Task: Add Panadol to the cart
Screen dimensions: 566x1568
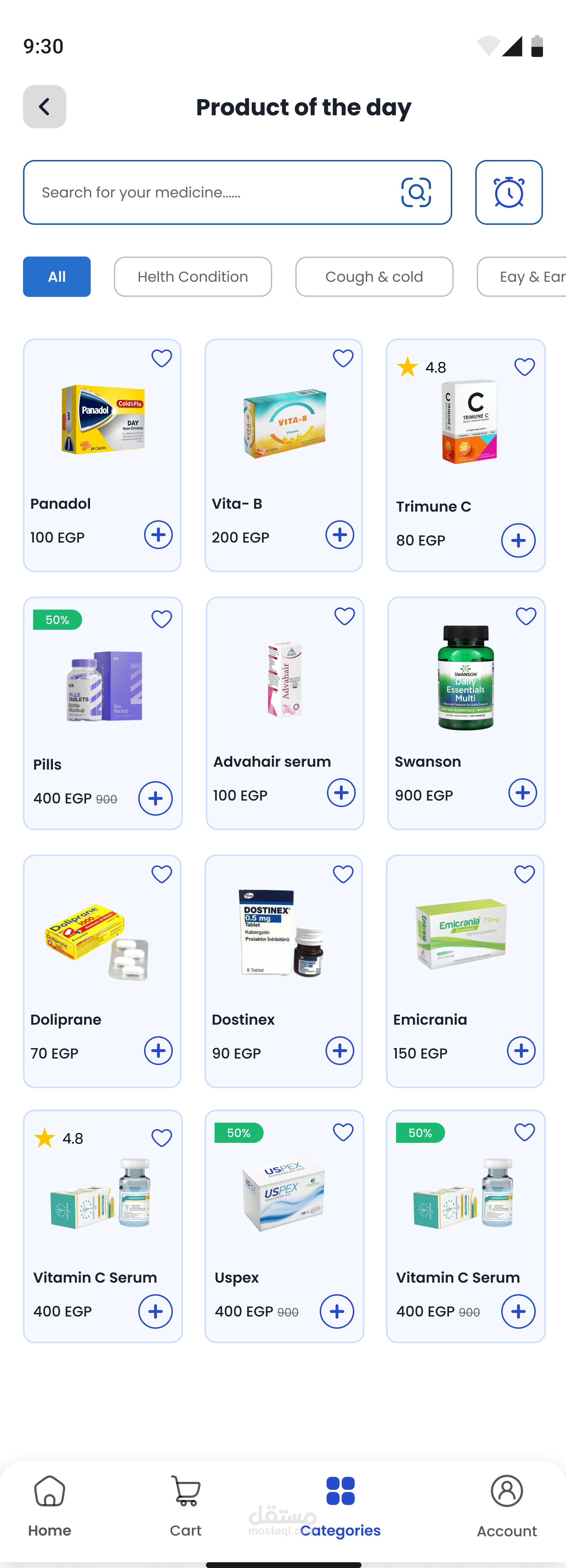Action: pos(158,535)
